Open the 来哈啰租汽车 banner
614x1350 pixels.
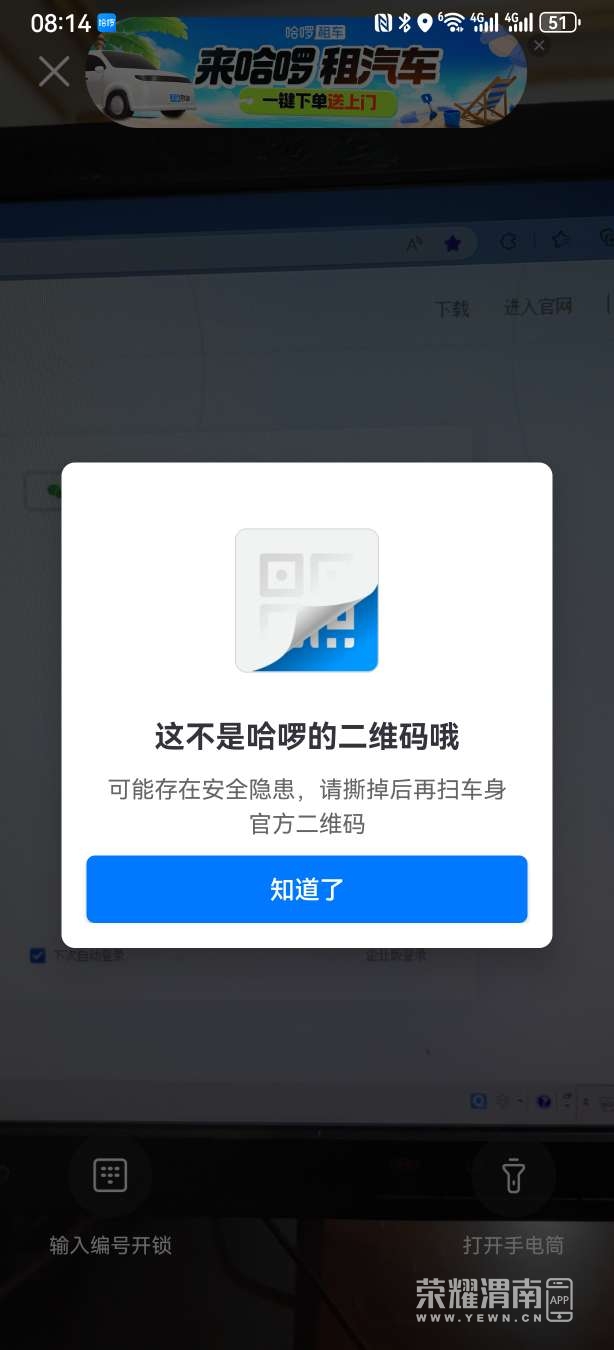click(x=306, y=80)
